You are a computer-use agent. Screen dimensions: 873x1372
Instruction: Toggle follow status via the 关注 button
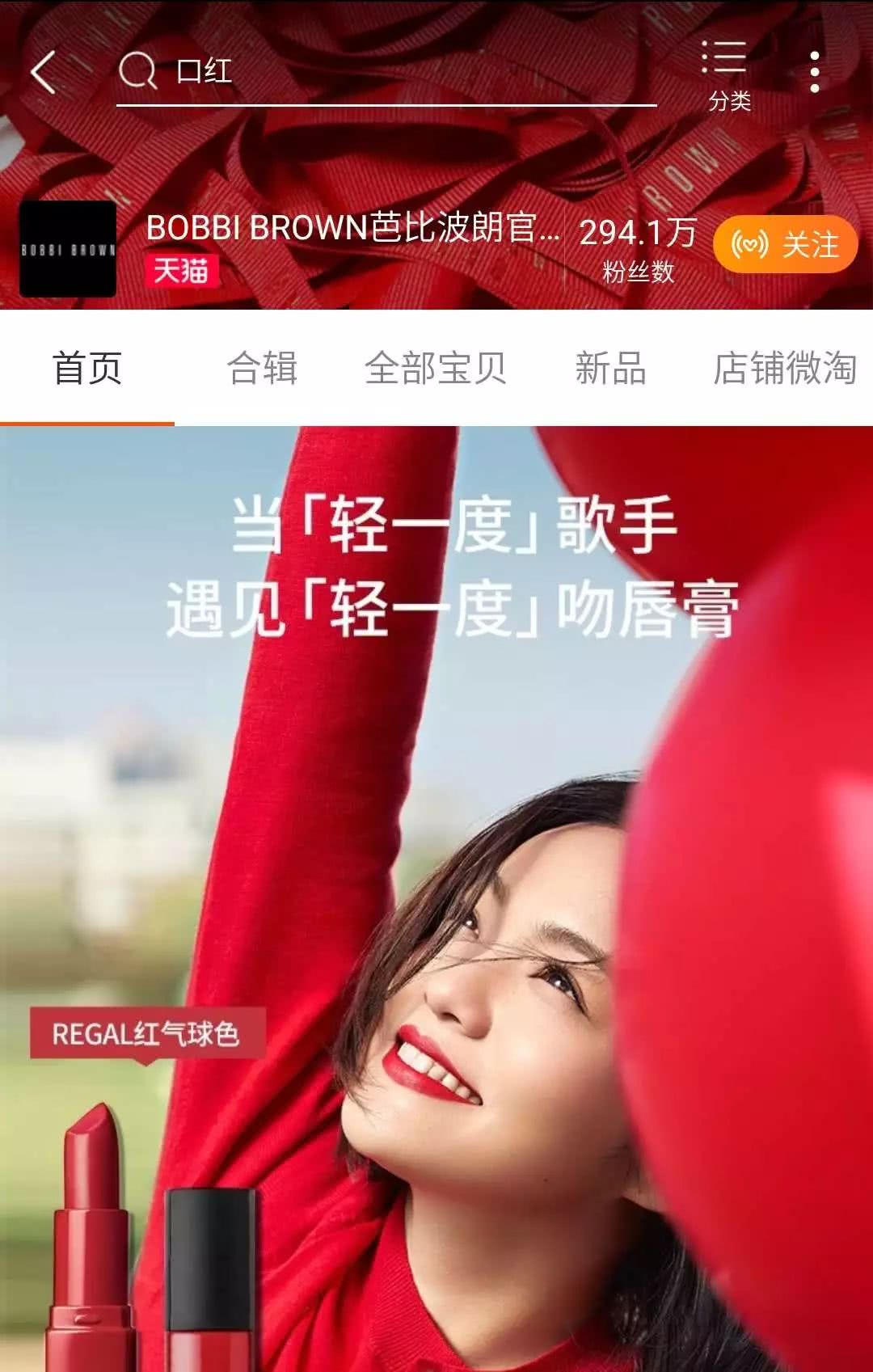coord(784,244)
